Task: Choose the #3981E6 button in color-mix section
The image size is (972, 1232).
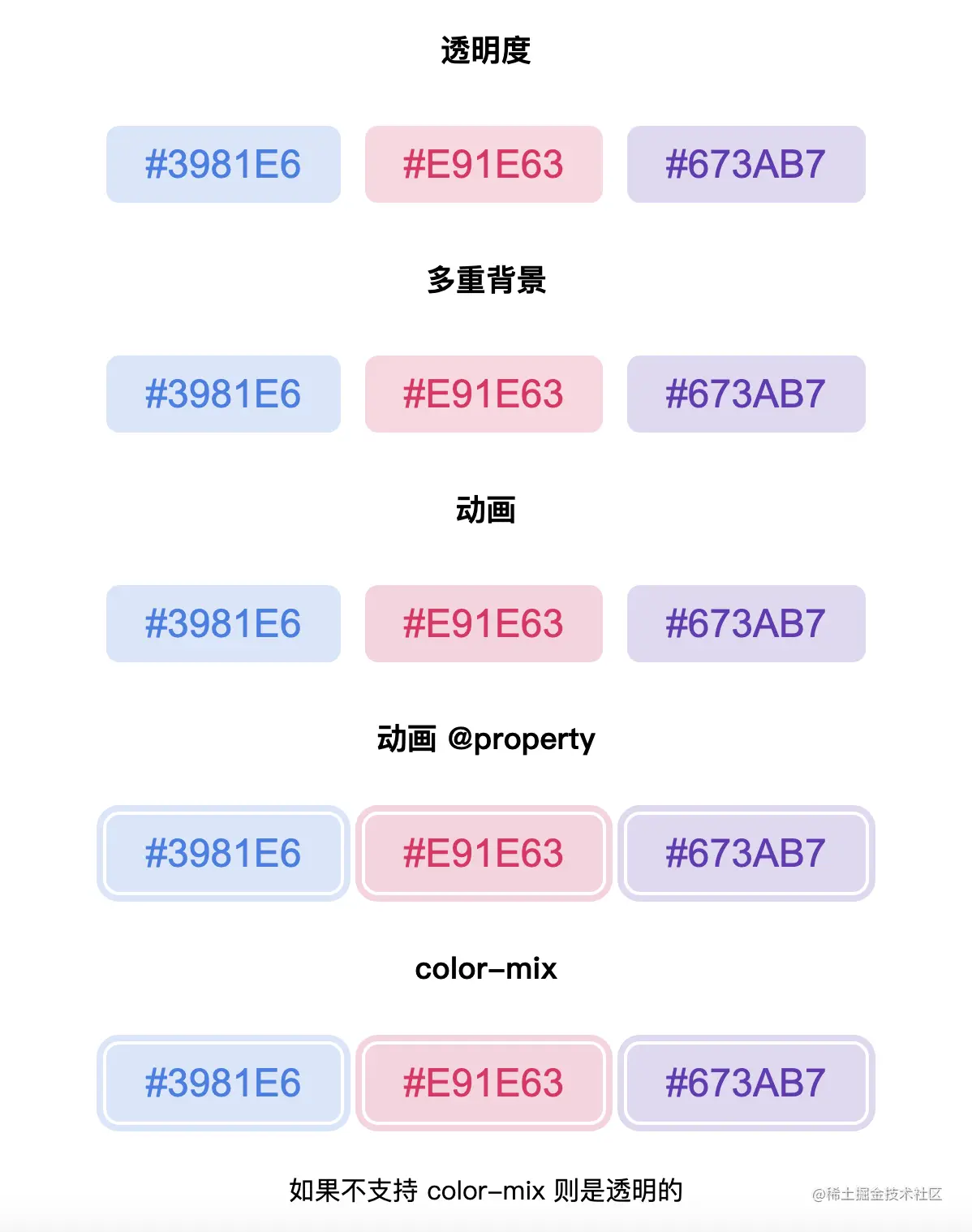Action: [223, 1083]
